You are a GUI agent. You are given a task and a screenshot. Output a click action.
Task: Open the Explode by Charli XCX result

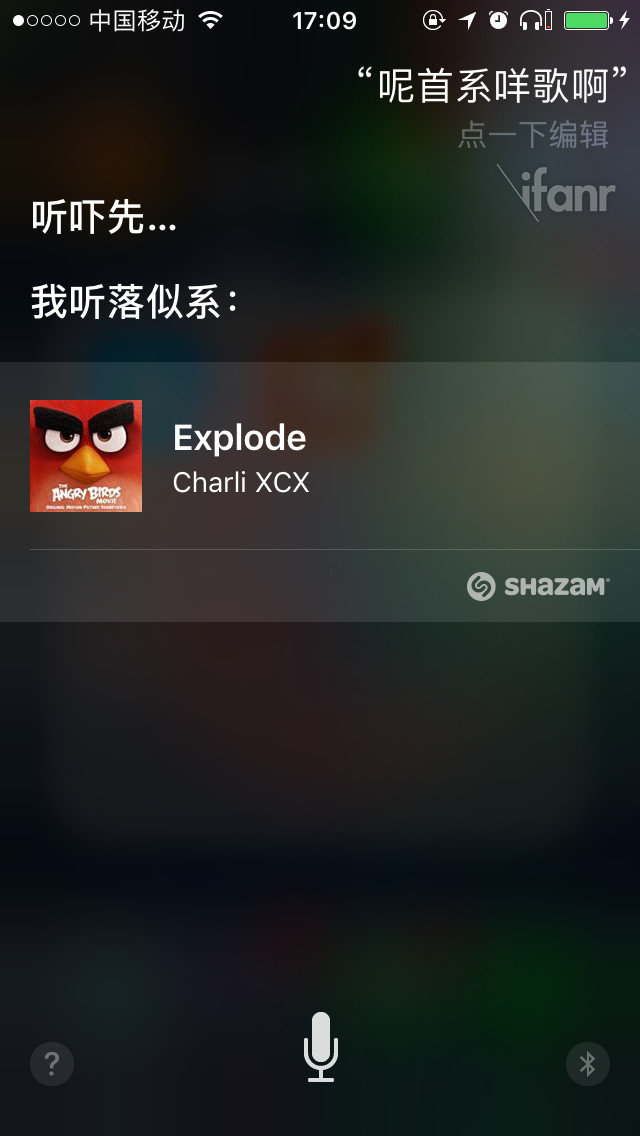click(x=320, y=457)
